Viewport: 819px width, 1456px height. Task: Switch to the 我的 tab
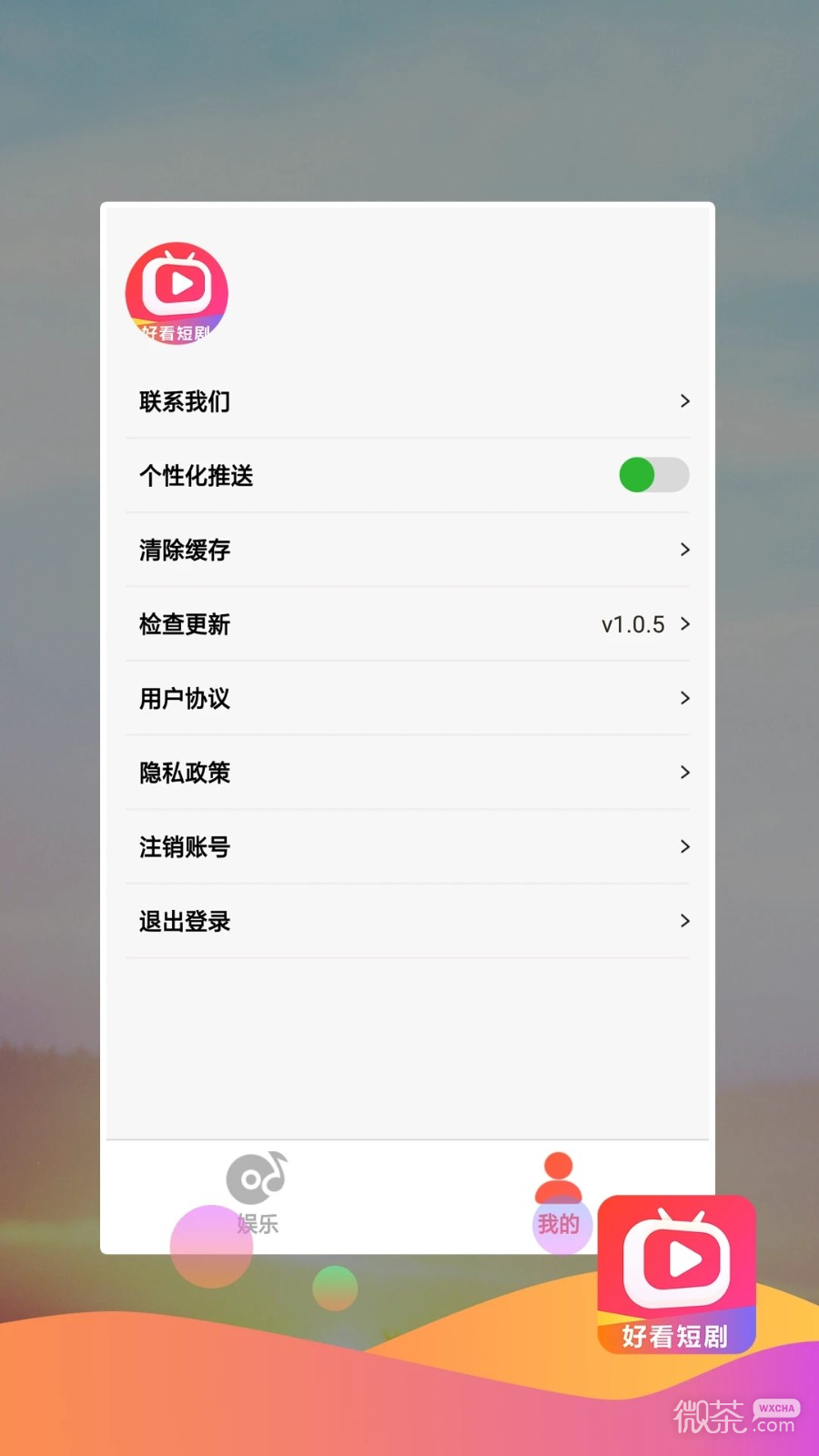tap(559, 1197)
